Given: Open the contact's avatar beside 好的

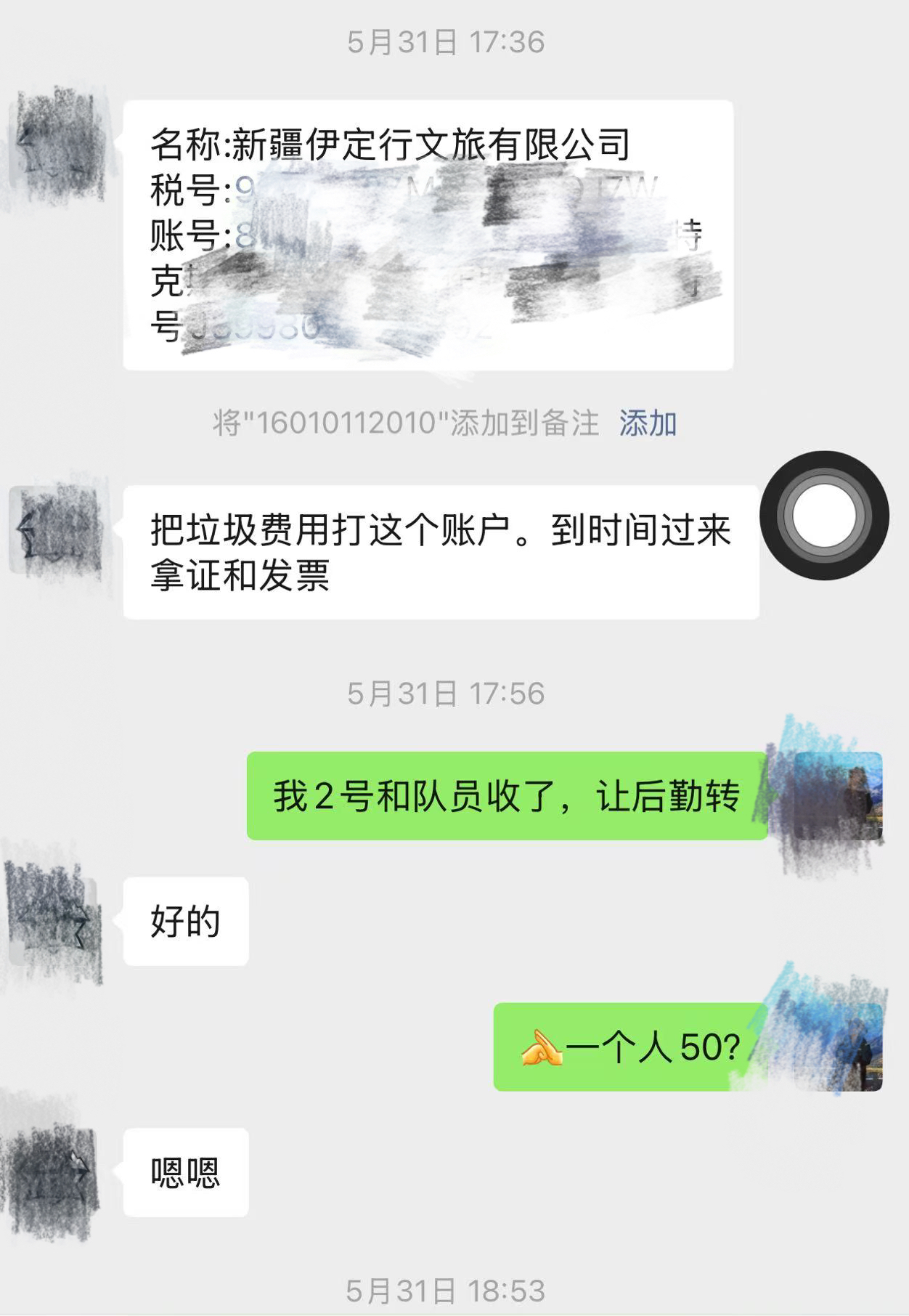Looking at the screenshot, I should pyautogui.click(x=54, y=921).
